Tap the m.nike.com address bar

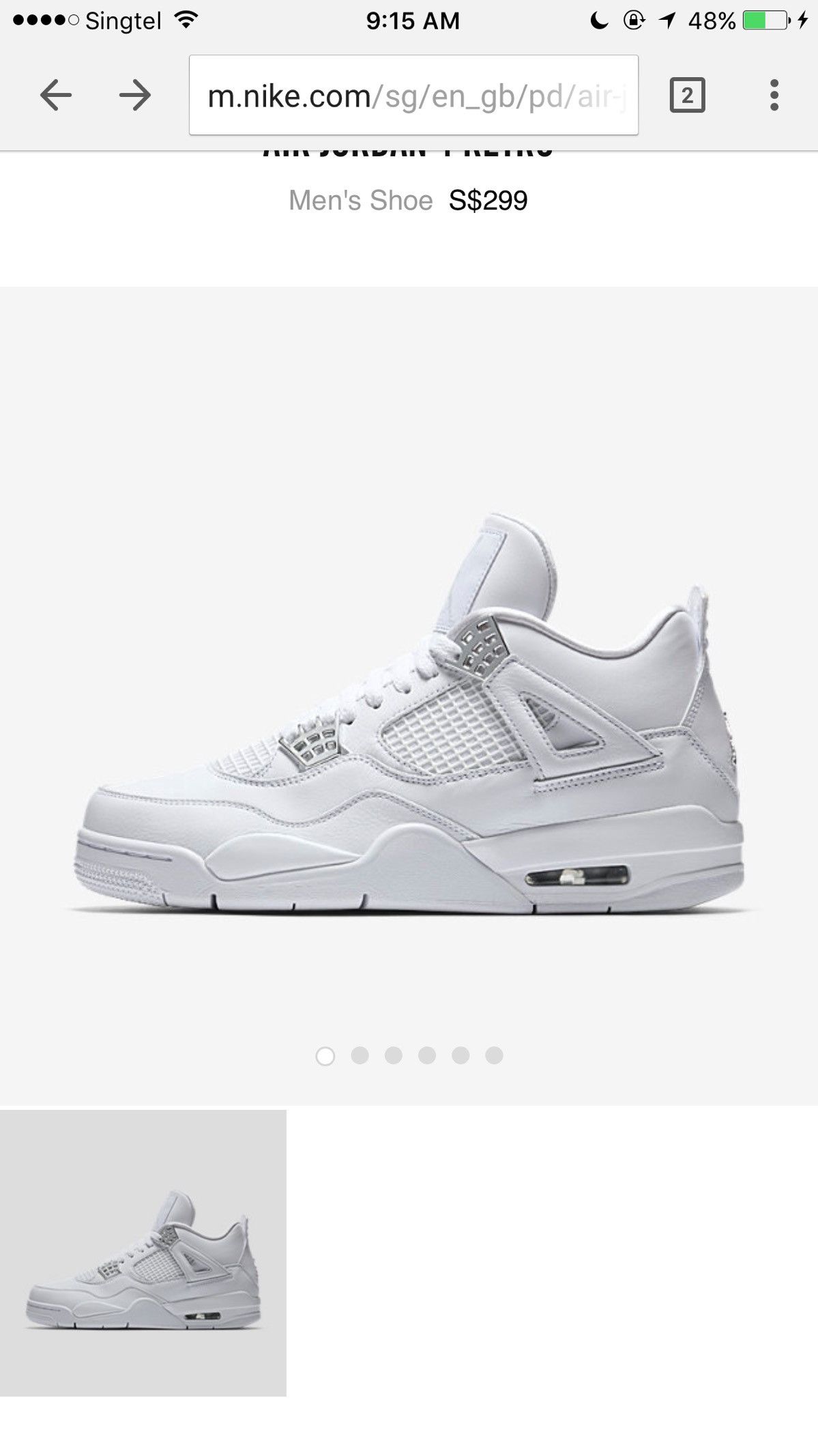413,96
